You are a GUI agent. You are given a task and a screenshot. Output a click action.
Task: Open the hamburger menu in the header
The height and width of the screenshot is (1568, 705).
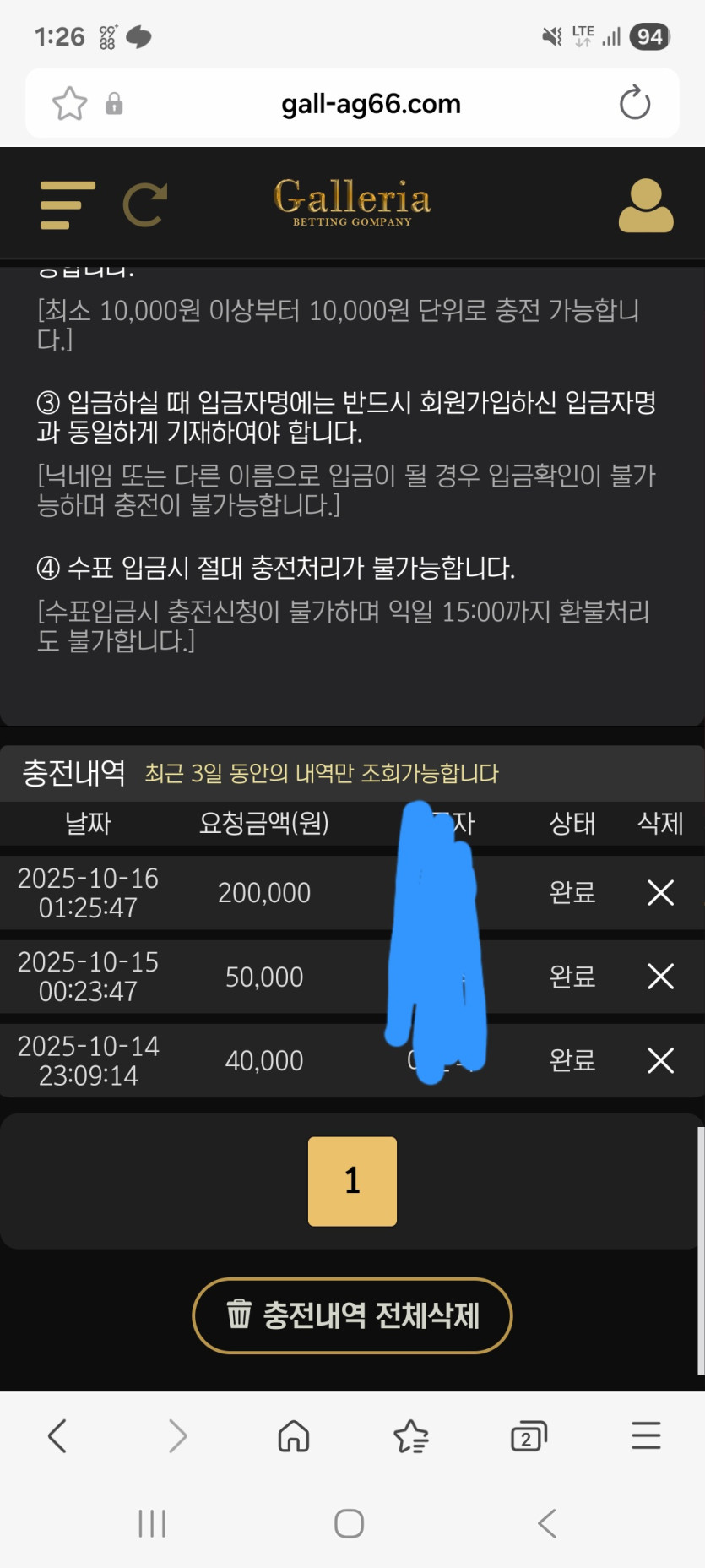pos(67,204)
